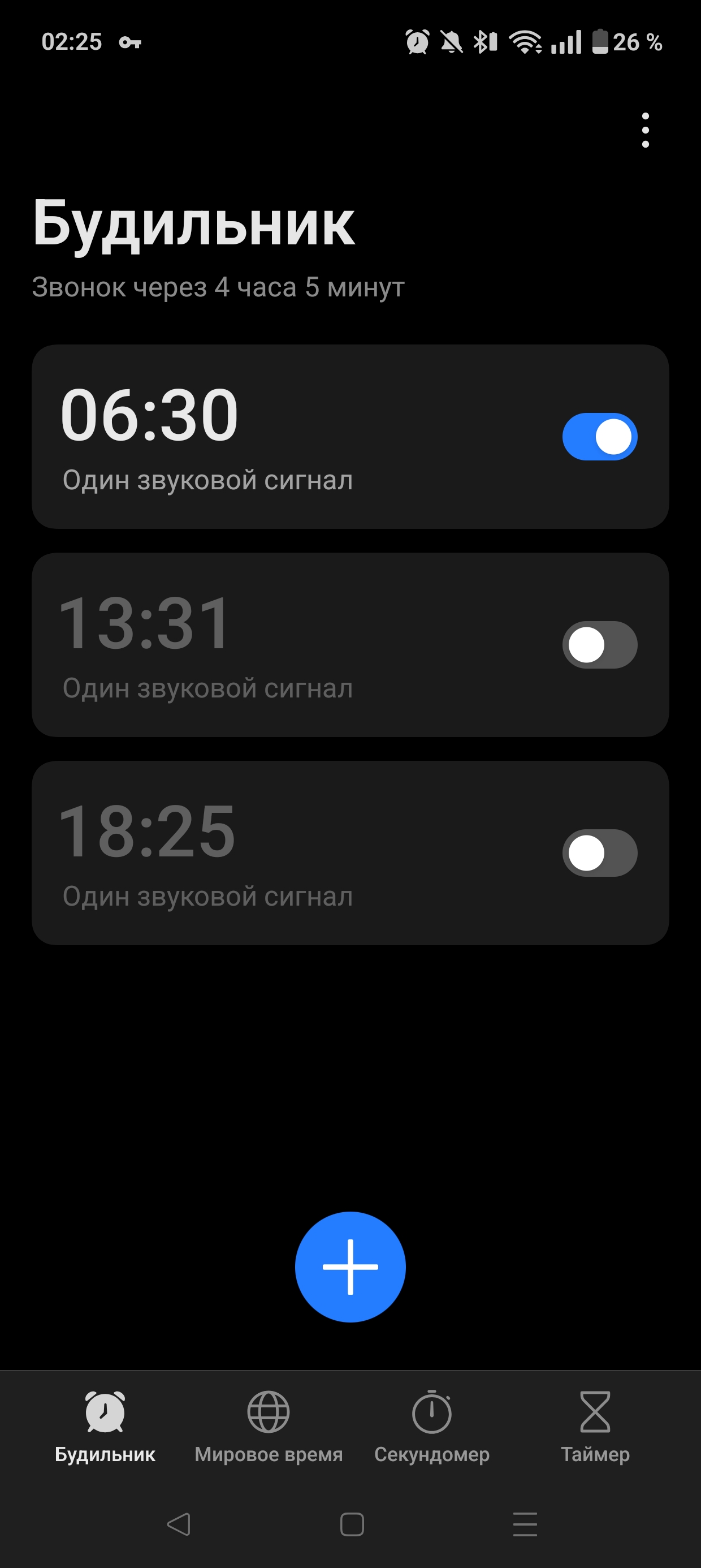Image resolution: width=701 pixels, height=1568 pixels.
Task: Go back with the system back button
Action: tap(178, 1524)
